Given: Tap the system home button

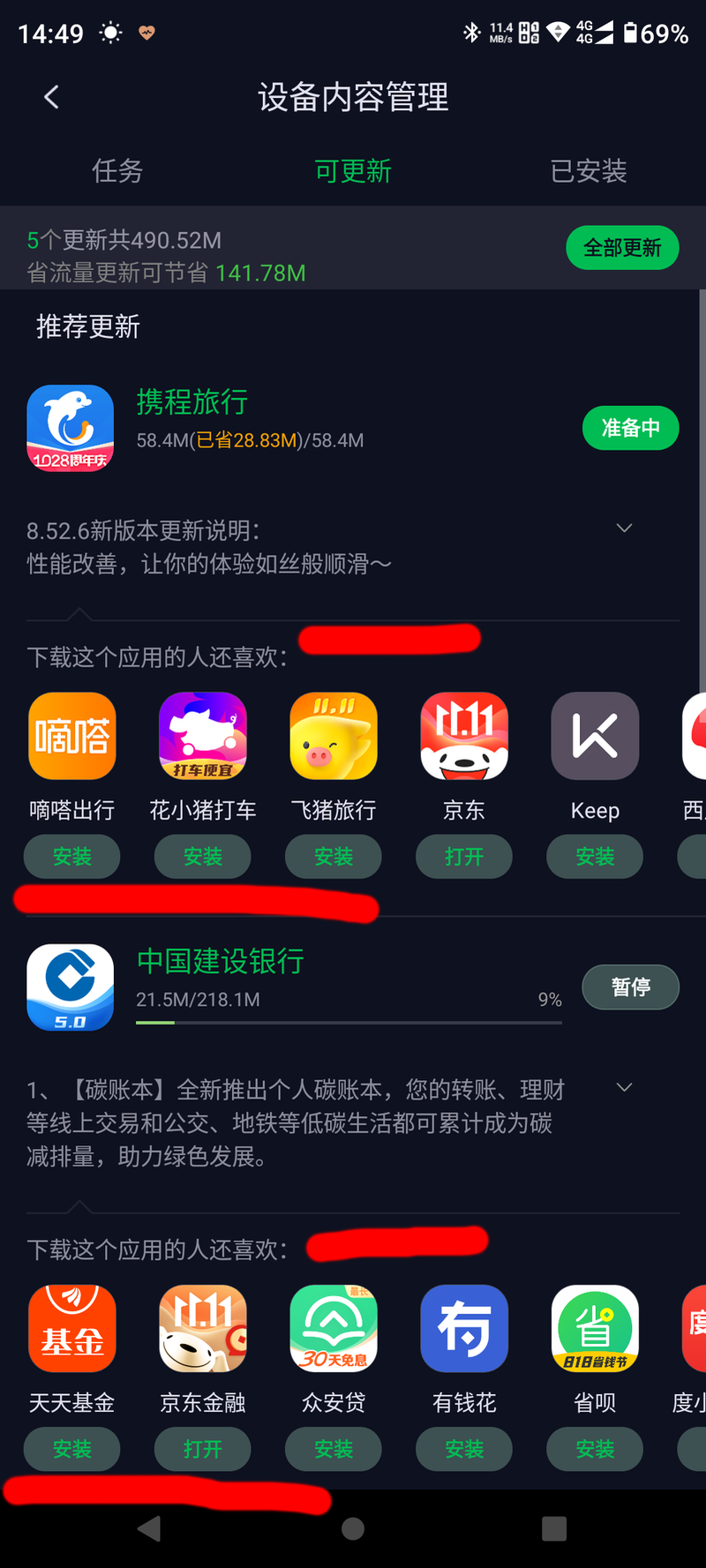Looking at the screenshot, I should click(353, 1528).
